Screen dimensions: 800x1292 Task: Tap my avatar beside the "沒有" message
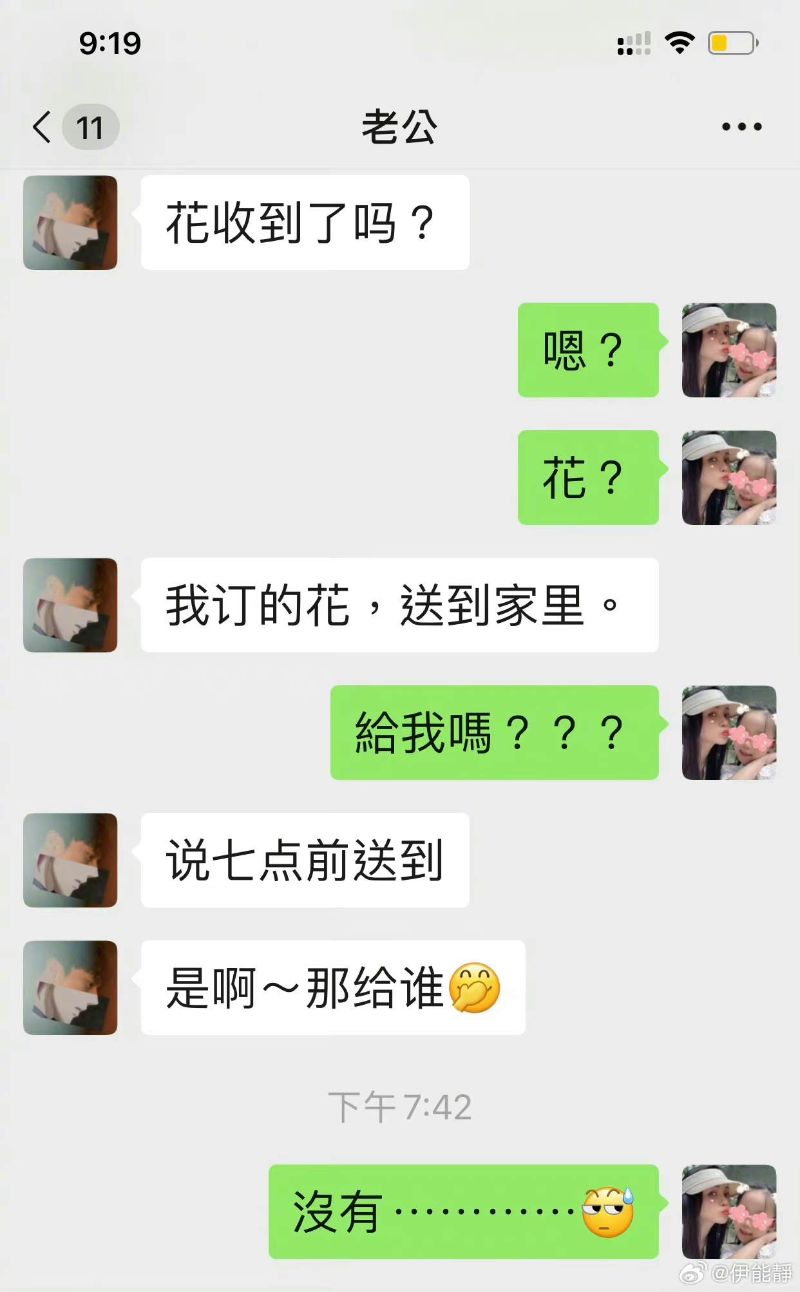(729, 1211)
